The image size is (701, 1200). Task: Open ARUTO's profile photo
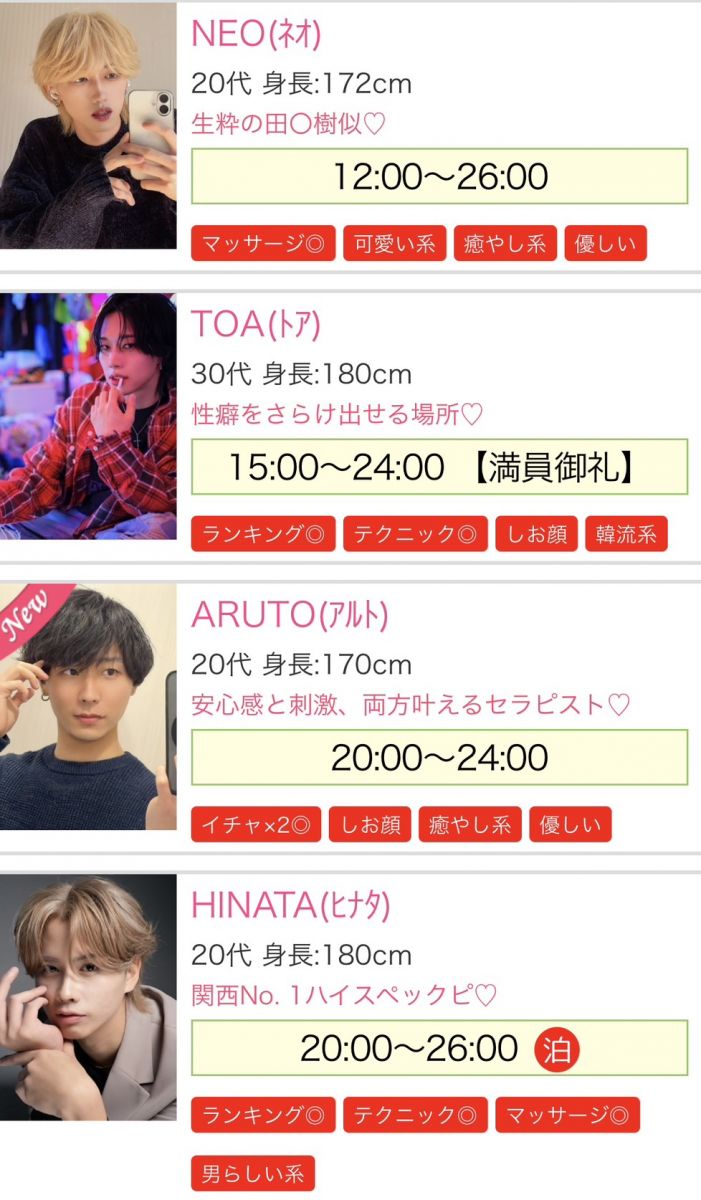click(x=88, y=706)
